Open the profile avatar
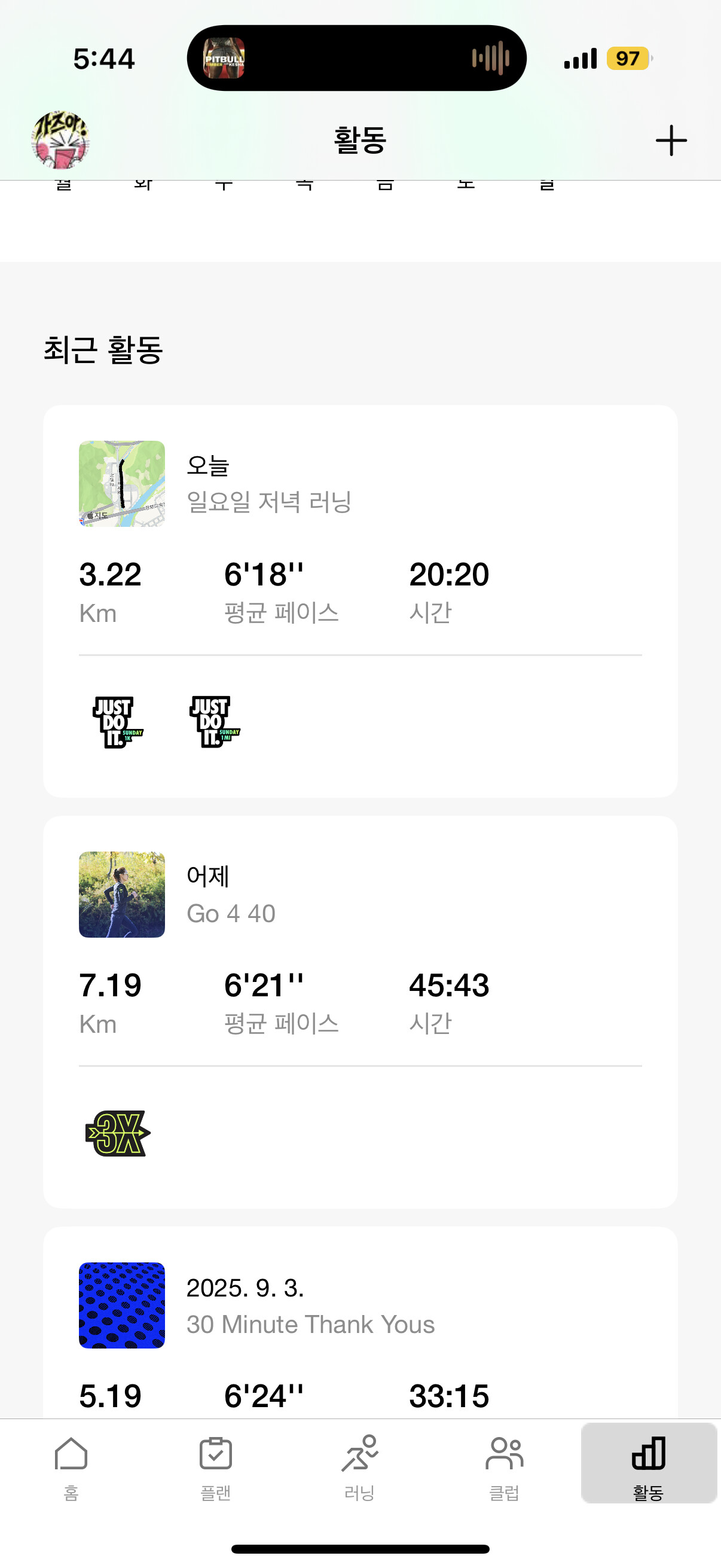721x1568 pixels. click(60, 141)
